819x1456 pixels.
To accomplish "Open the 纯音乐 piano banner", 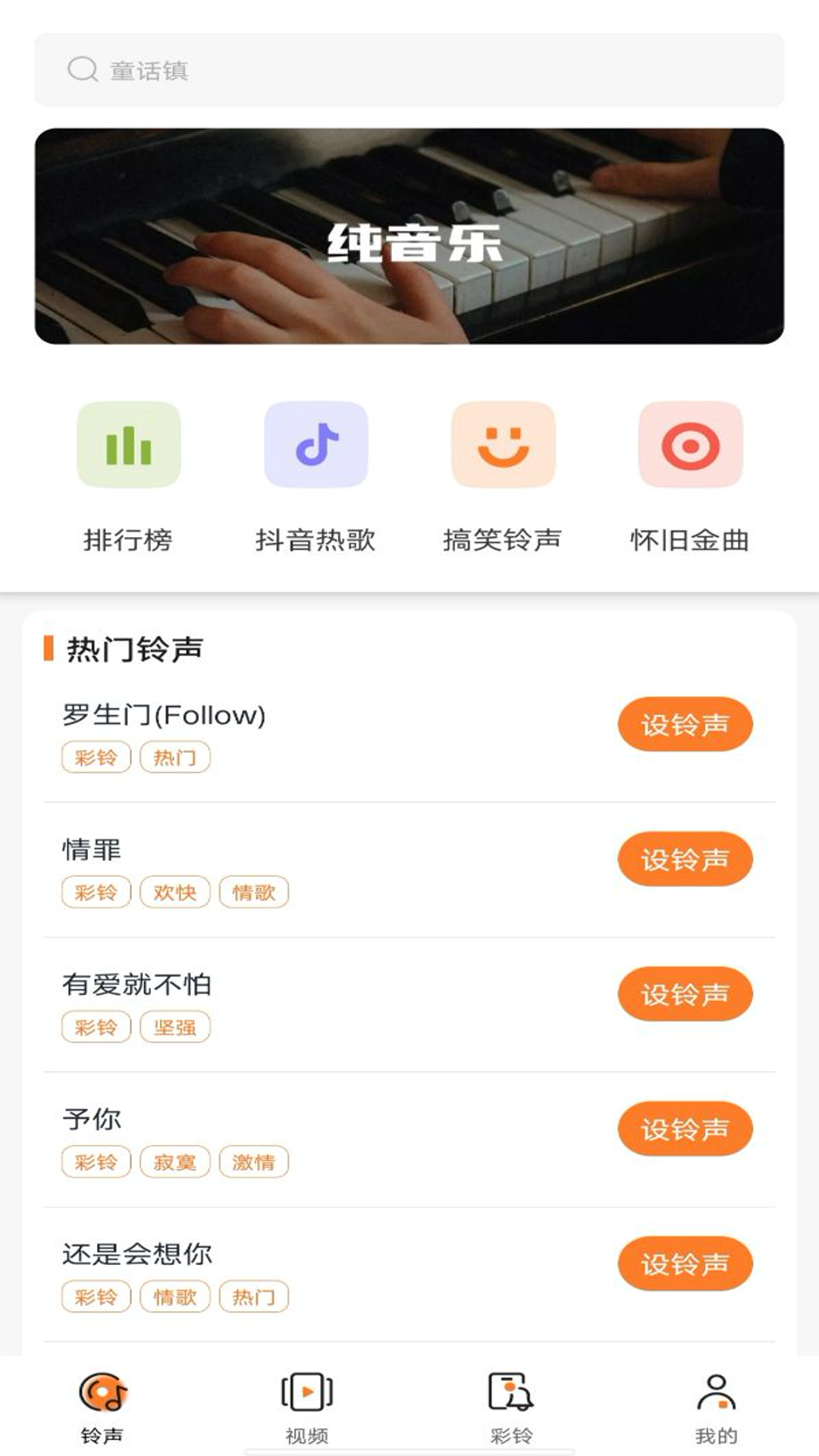I will click(x=409, y=236).
